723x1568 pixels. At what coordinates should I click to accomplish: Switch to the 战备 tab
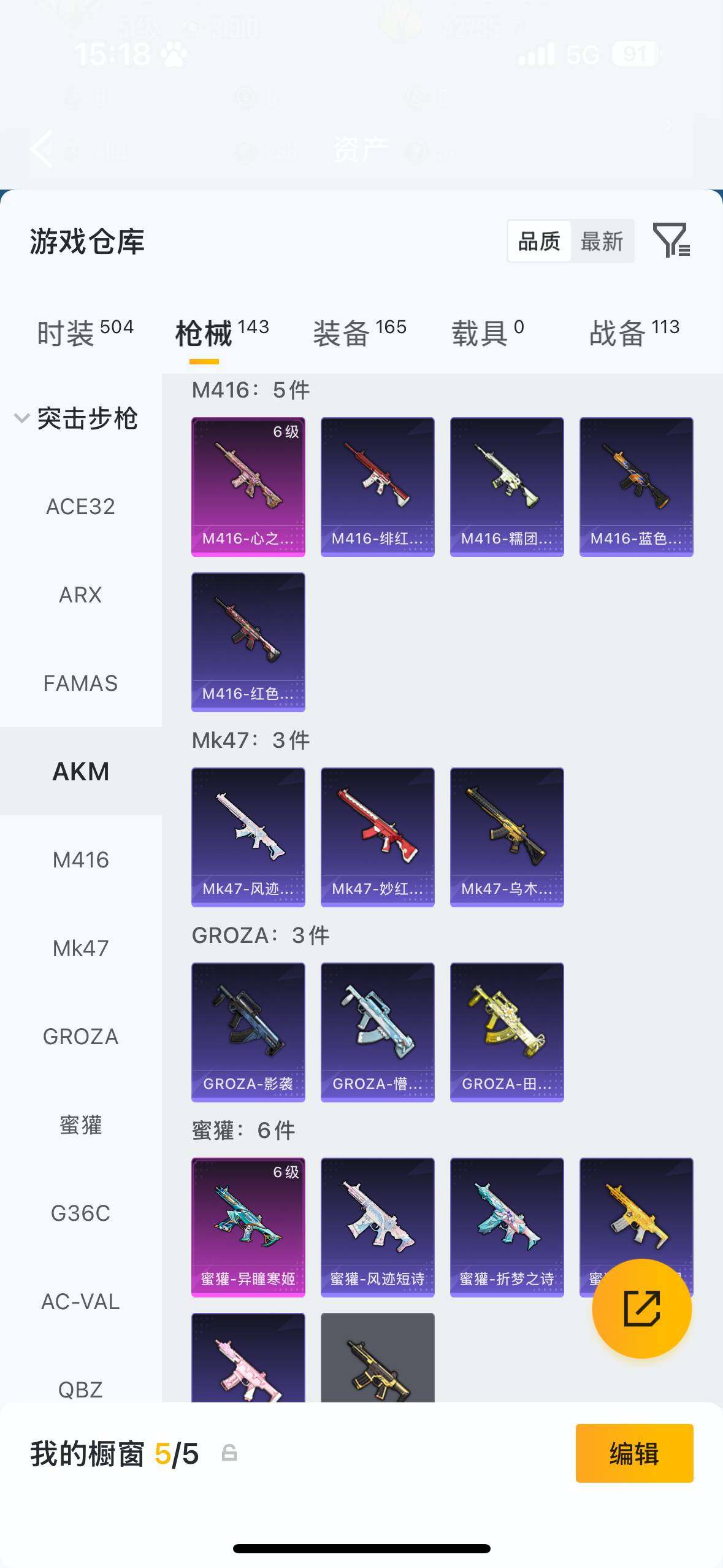point(634,333)
